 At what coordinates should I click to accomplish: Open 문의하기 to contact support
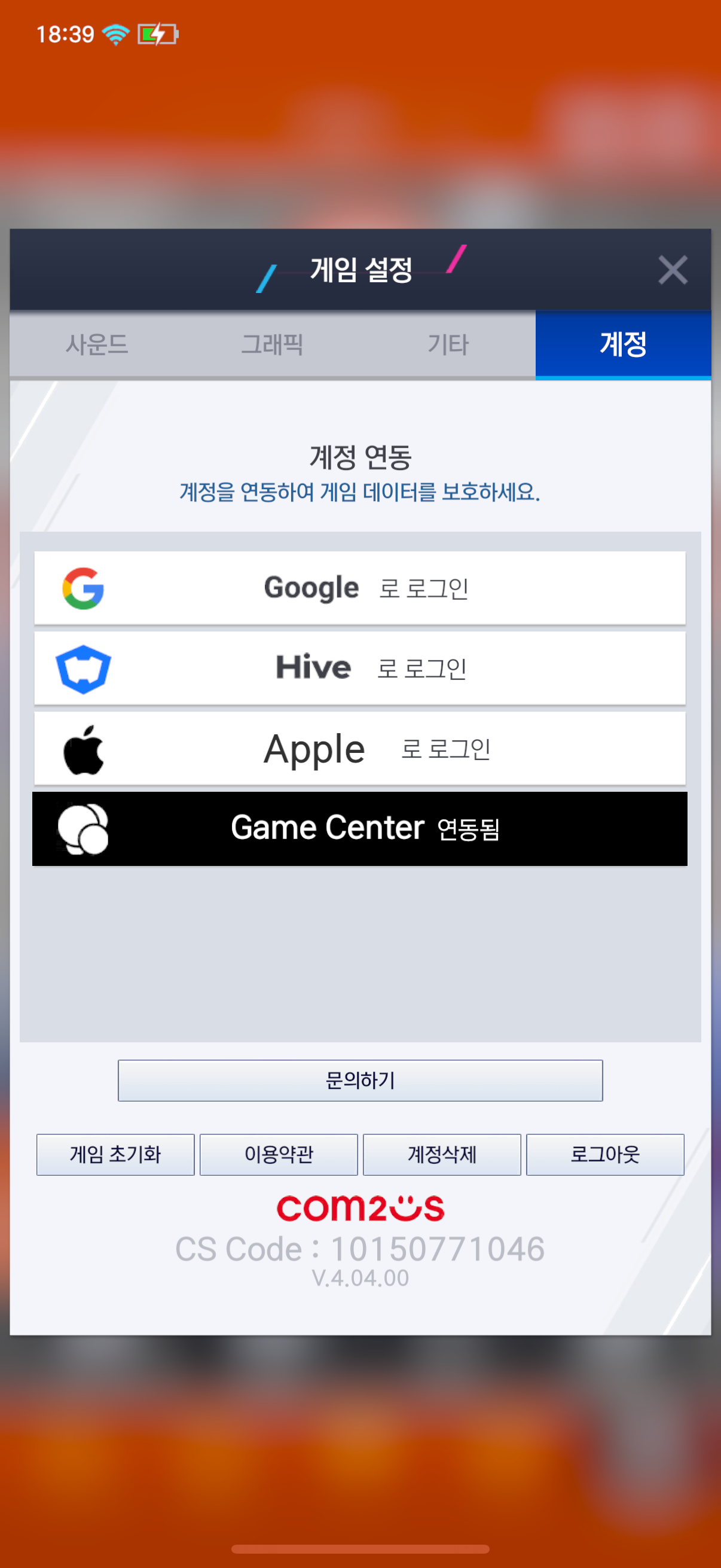pyautogui.click(x=360, y=1081)
